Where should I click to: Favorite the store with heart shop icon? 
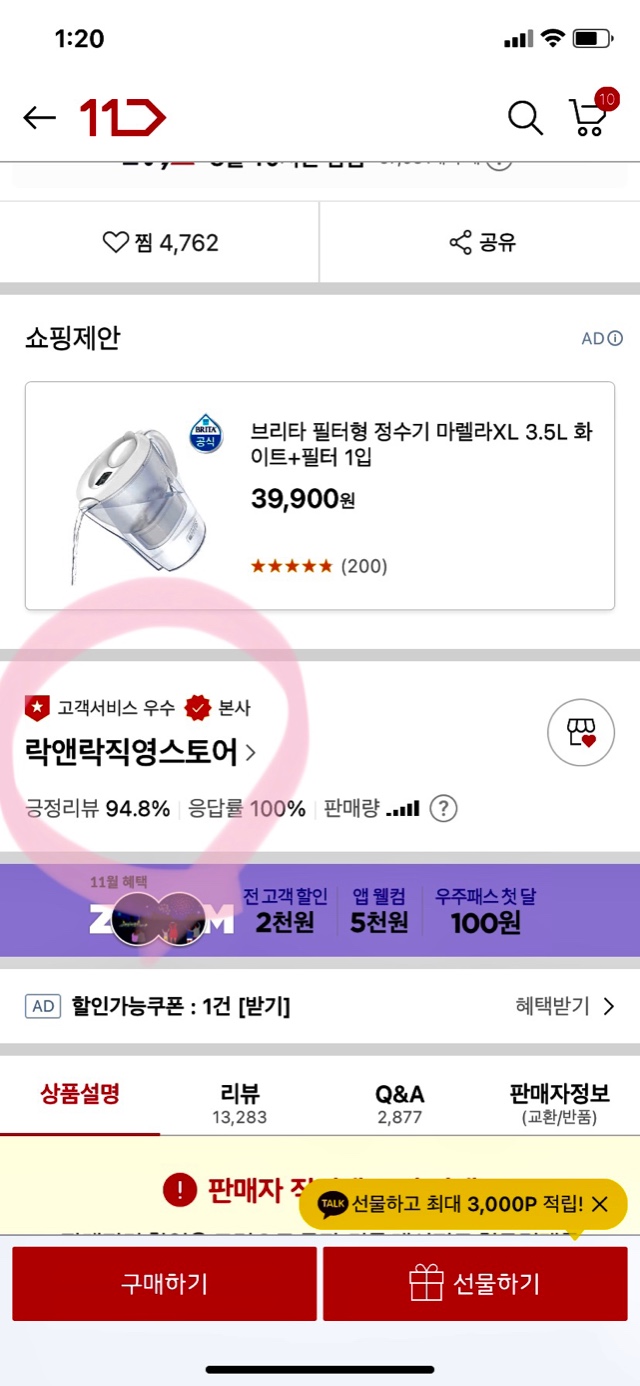(581, 735)
